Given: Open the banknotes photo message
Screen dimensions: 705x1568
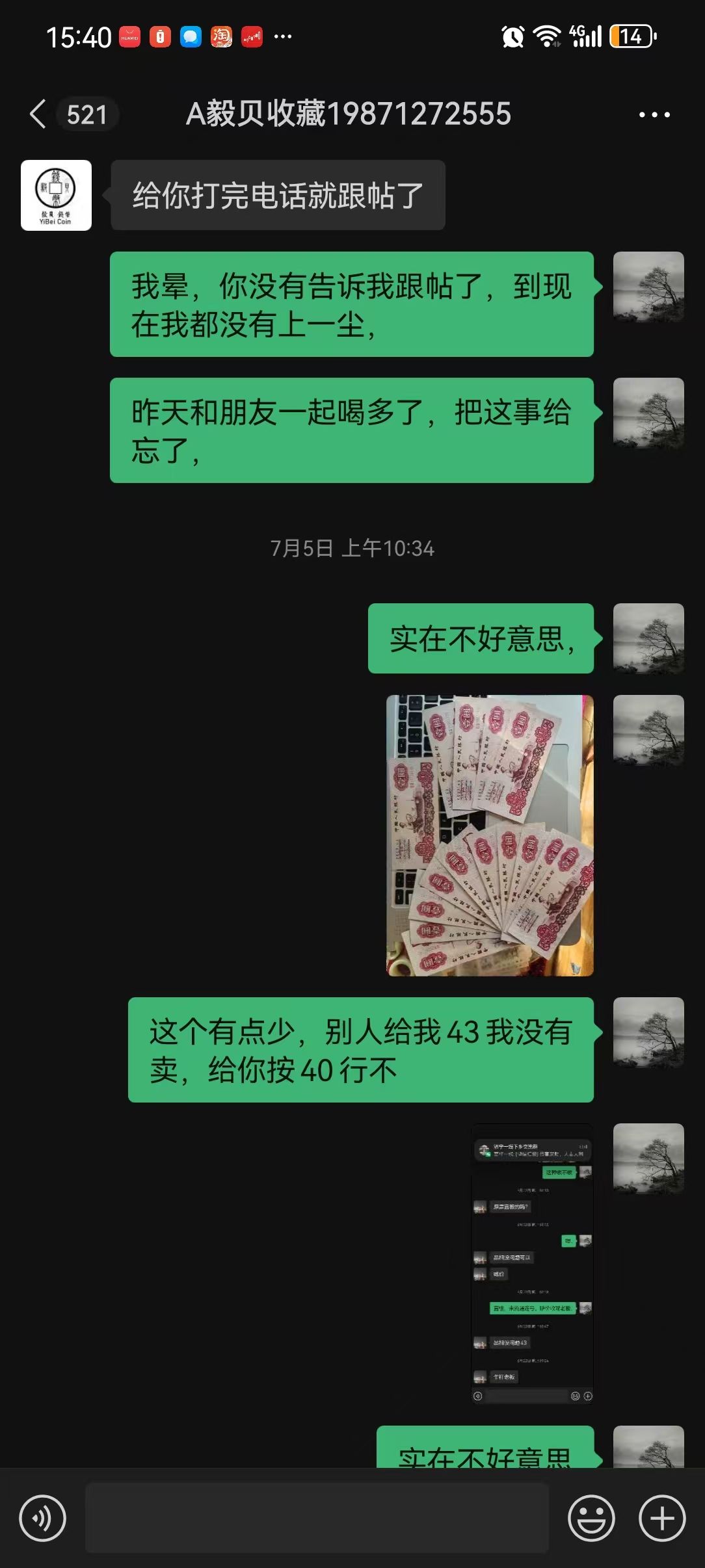Looking at the screenshot, I should pos(490,835).
